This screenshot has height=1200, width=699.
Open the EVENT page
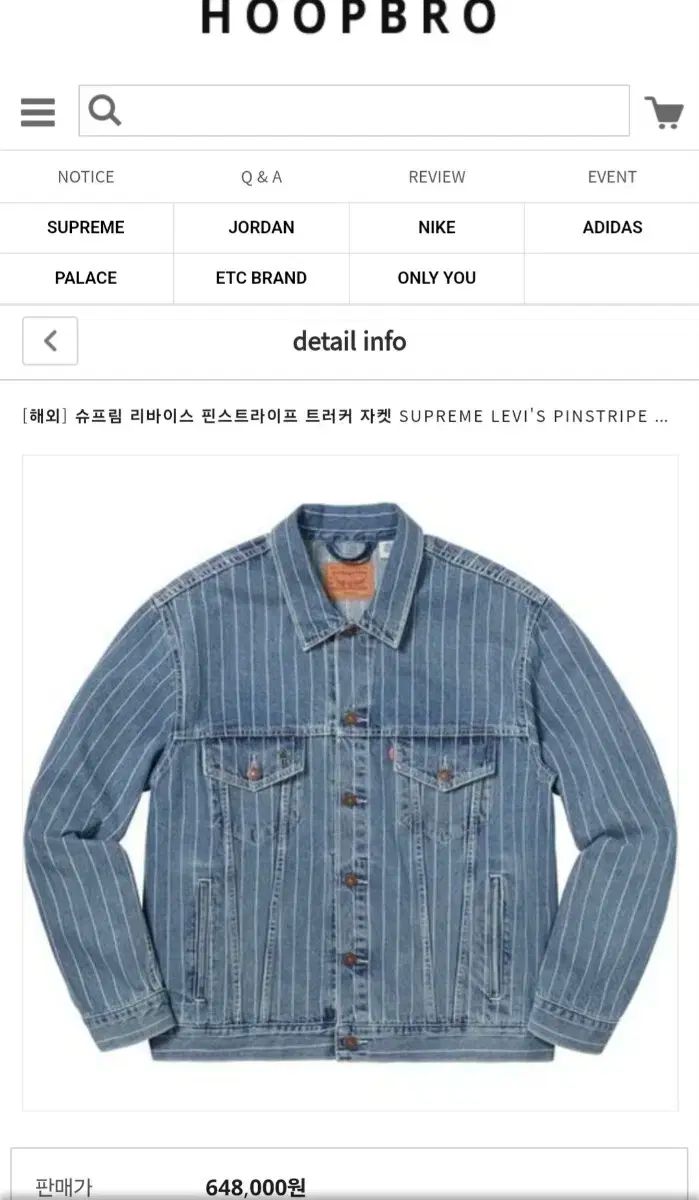612,177
